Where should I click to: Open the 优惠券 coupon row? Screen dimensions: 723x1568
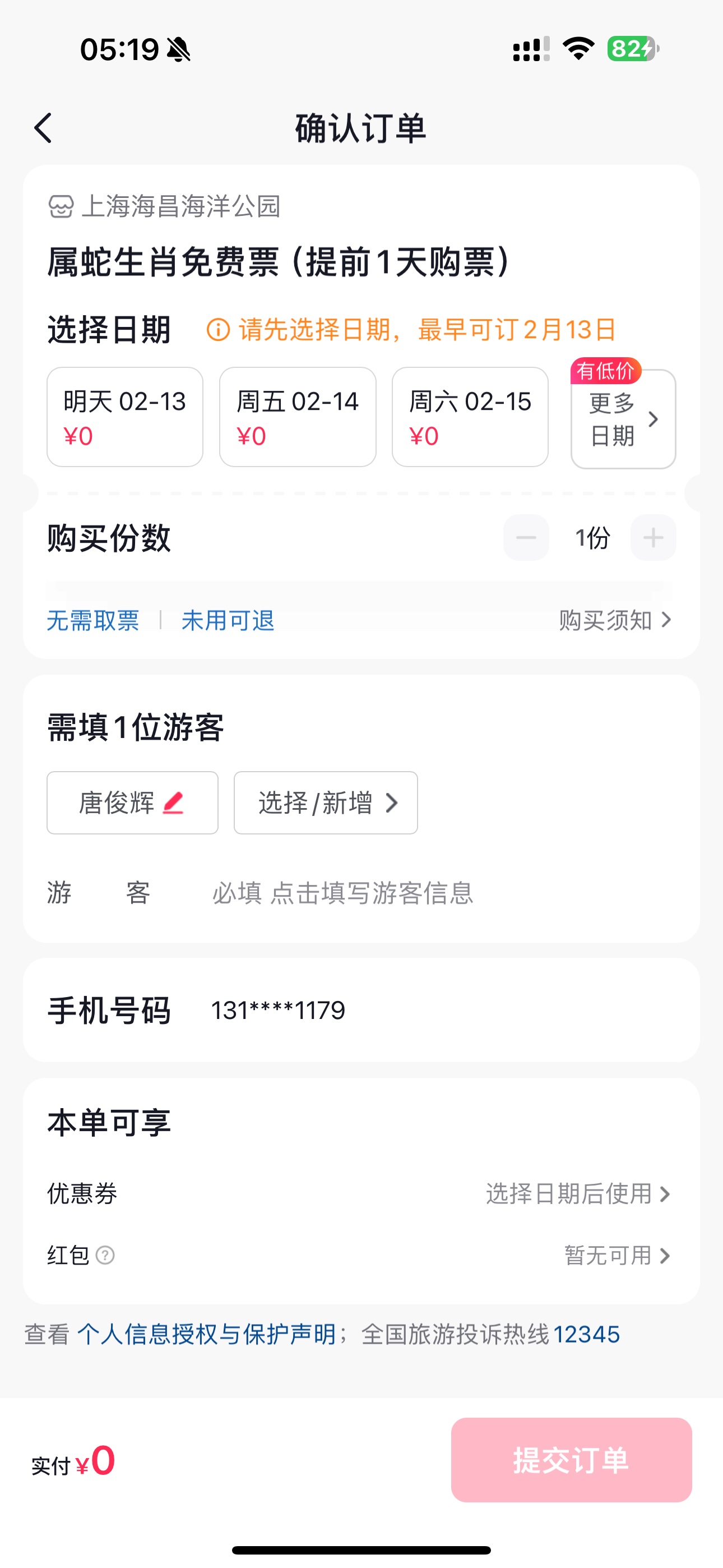361,1193
